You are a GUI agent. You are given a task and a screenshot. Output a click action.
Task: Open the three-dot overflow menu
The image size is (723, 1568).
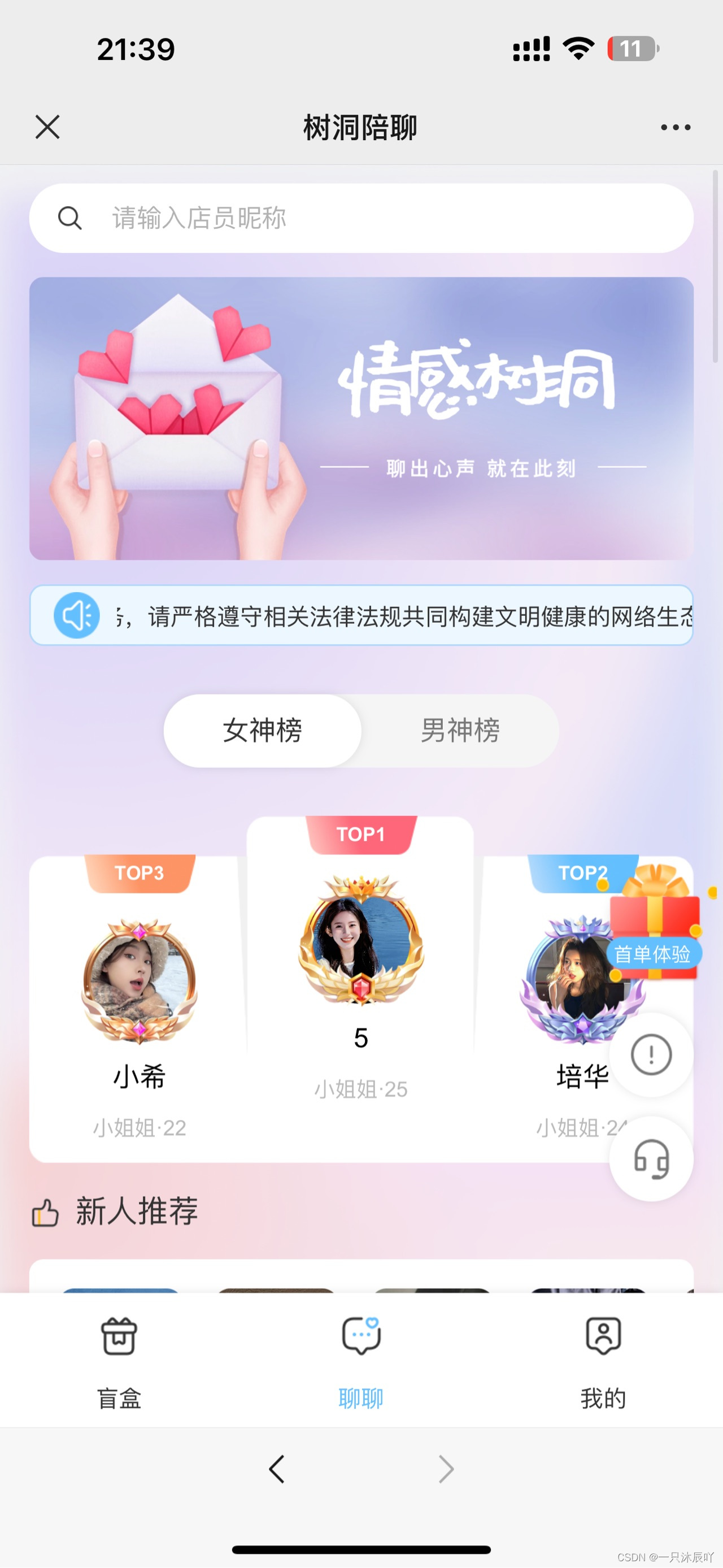coord(675,127)
